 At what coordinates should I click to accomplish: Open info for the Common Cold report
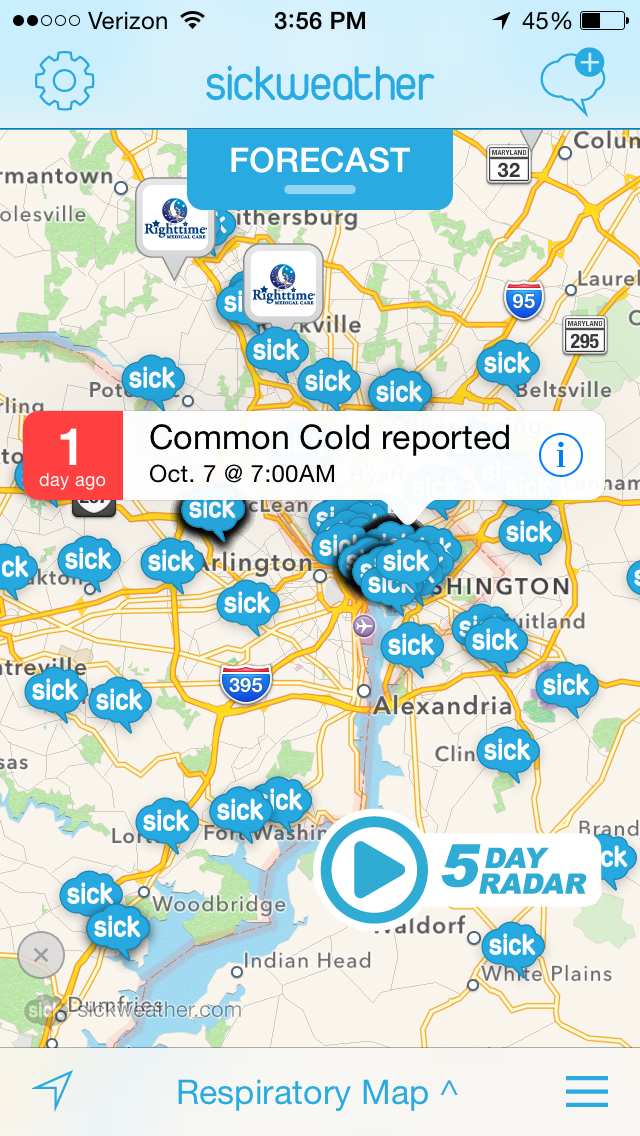click(x=560, y=456)
